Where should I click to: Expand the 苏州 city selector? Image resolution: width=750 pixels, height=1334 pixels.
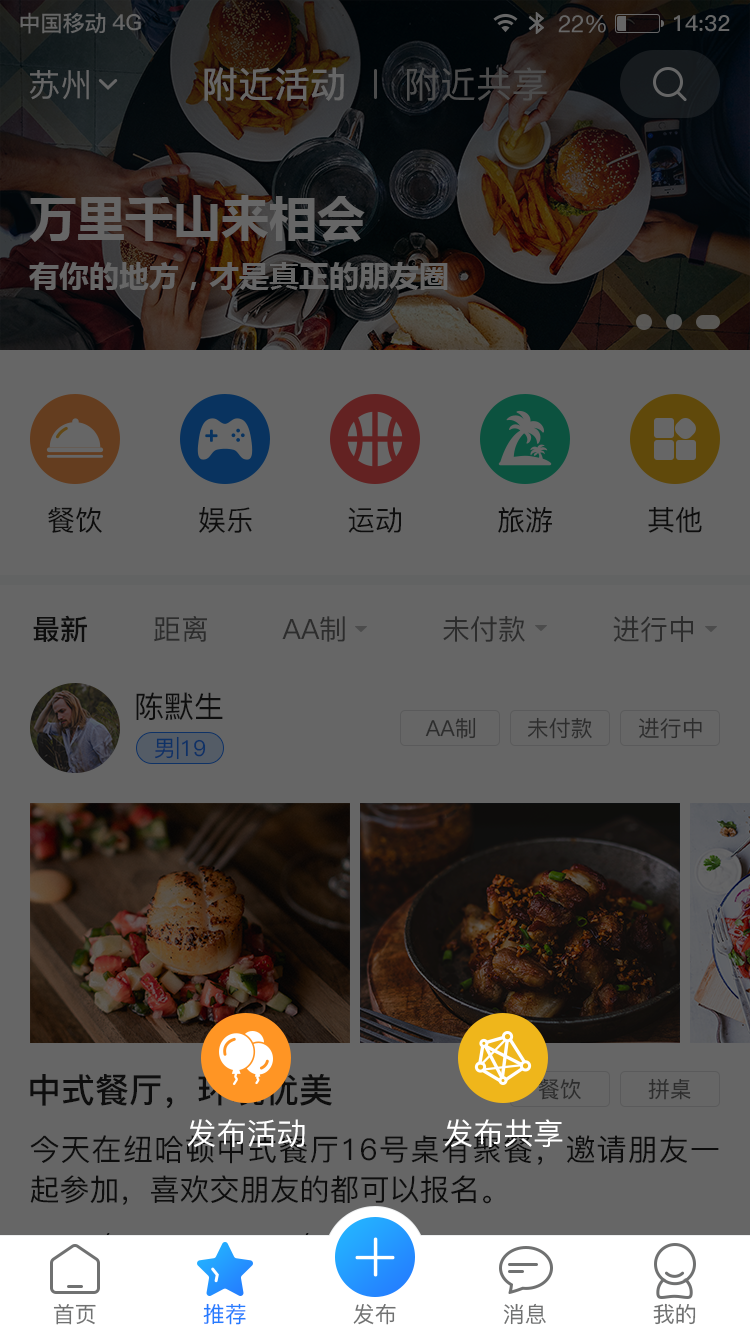pyautogui.click(x=73, y=85)
